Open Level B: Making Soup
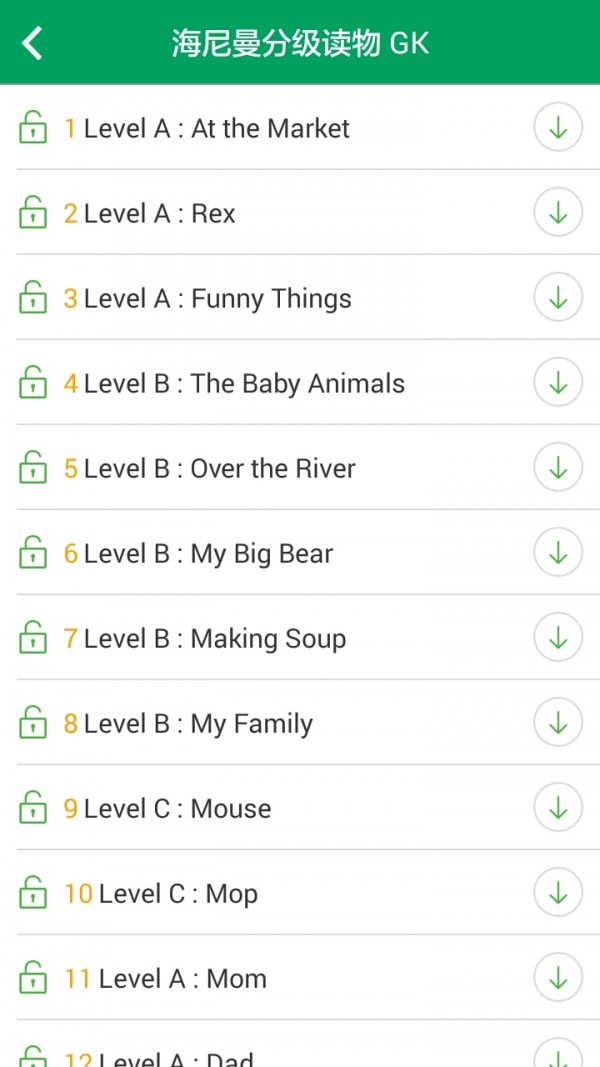This screenshot has width=600, height=1067. (214, 638)
